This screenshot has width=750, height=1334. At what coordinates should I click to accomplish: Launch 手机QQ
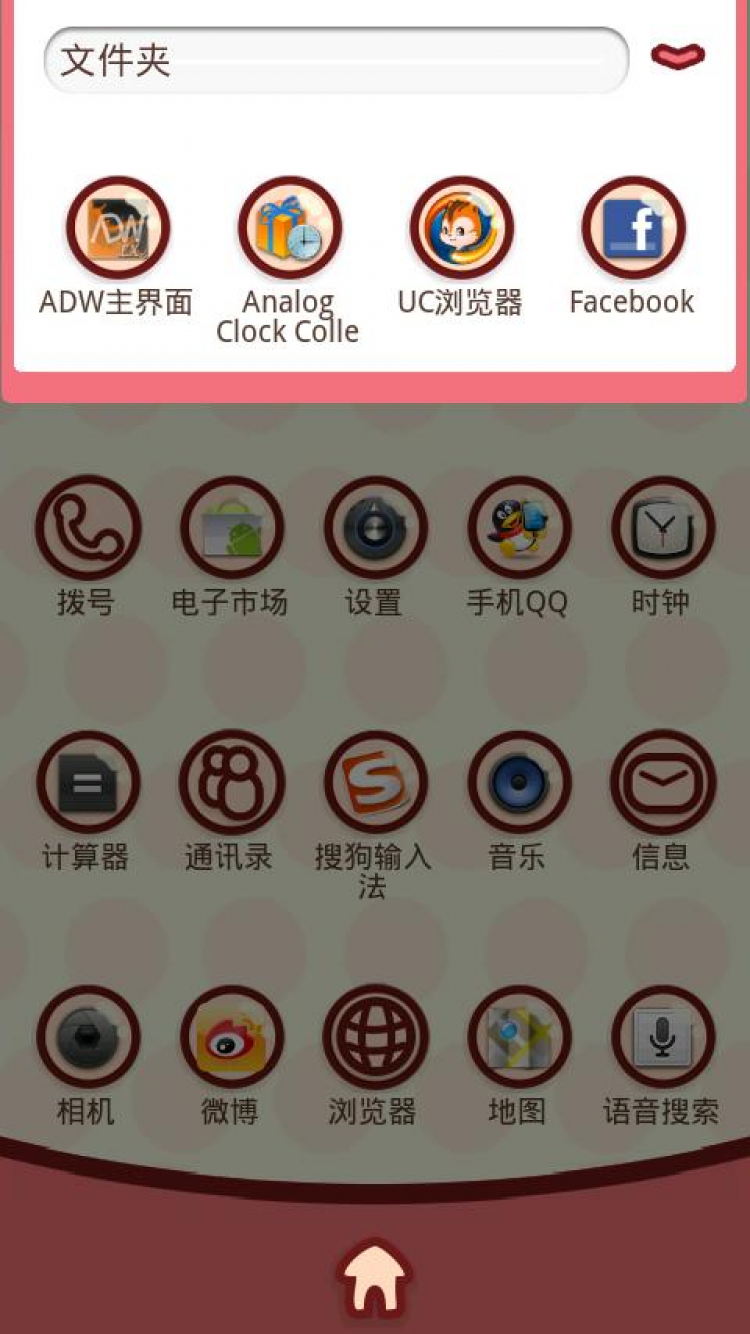click(x=519, y=528)
